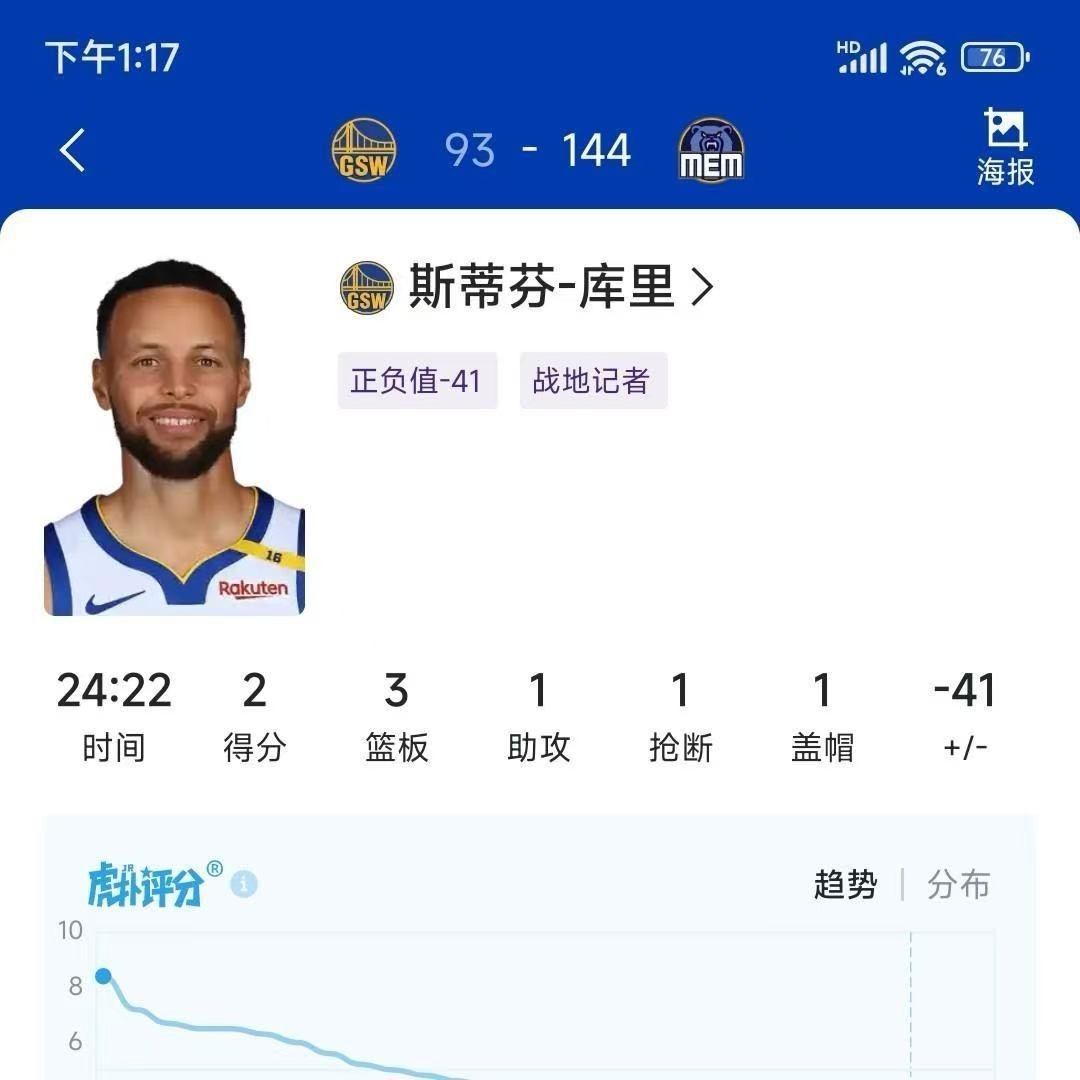Screen dimensions: 1080x1080
Task: Open the 海报 poster share button
Action: [x=1005, y=148]
